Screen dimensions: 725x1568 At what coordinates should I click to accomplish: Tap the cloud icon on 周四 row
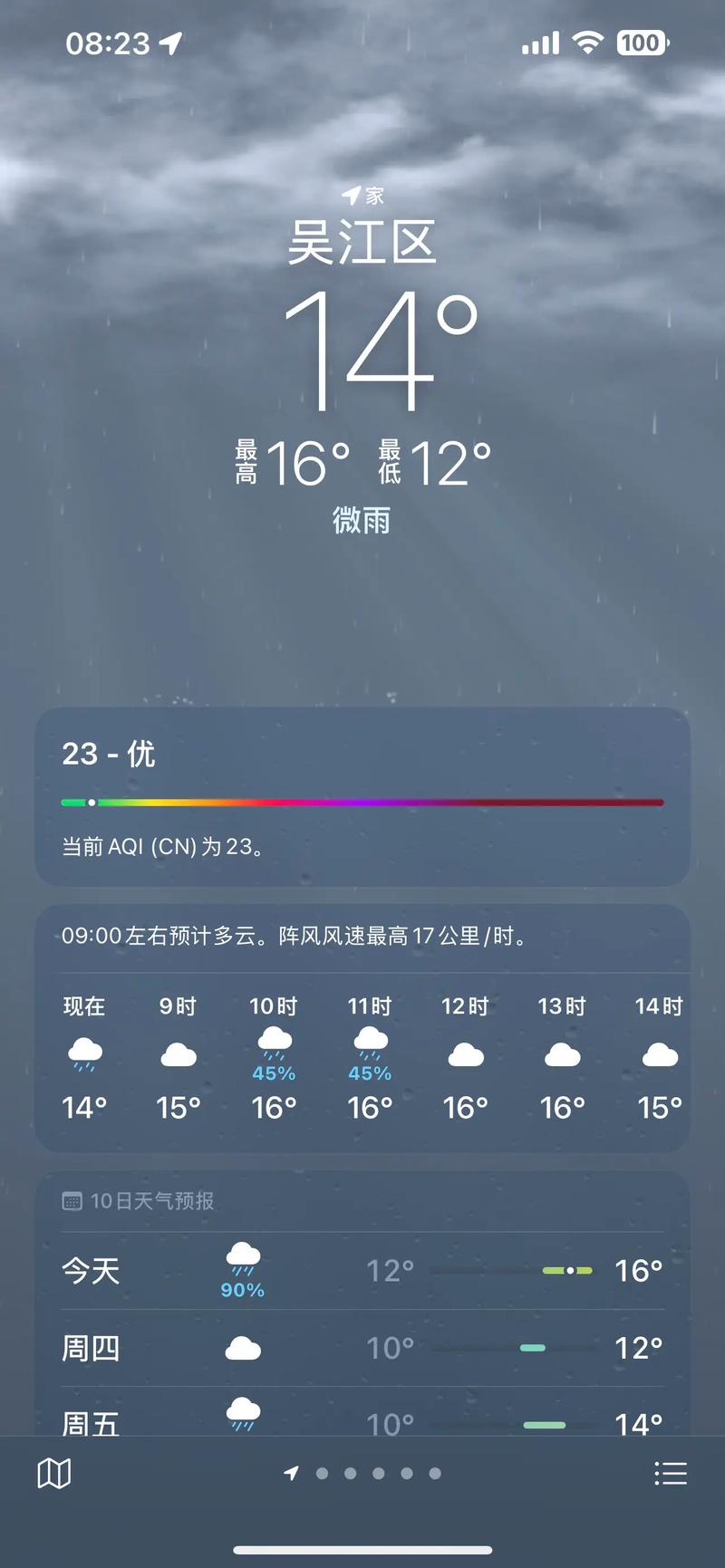(x=241, y=1347)
